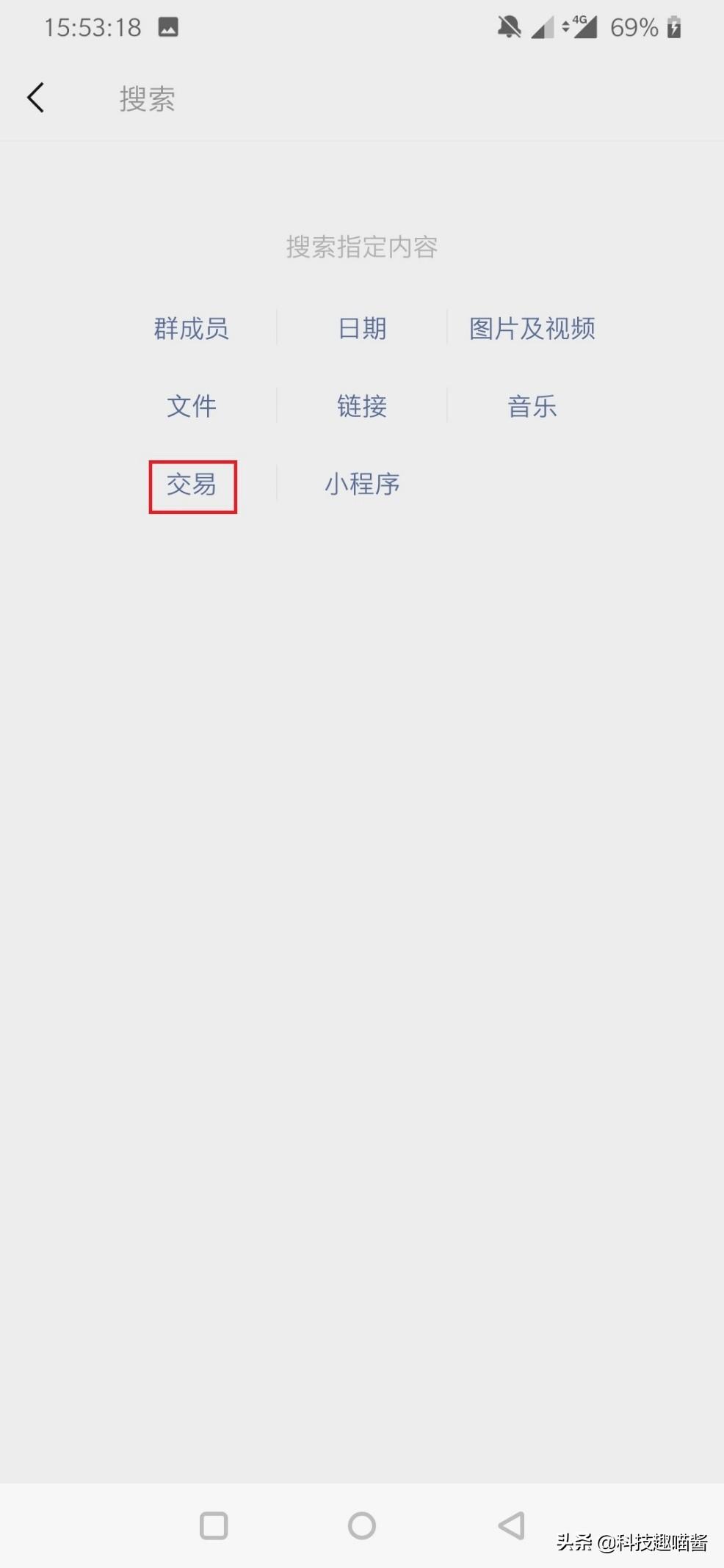Select the 链接 search category
724x1568 pixels.
tap(362, 406)
